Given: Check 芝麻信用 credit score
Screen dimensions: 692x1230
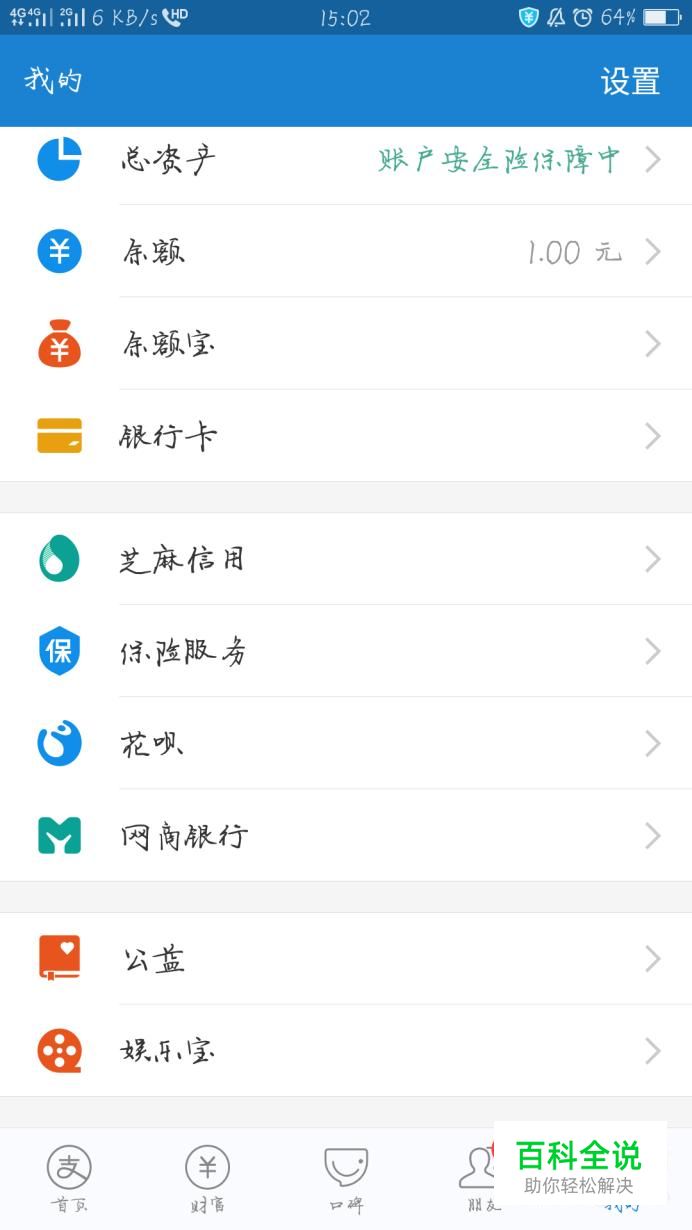Looking at the screenshot, I should tap(346, 559).
